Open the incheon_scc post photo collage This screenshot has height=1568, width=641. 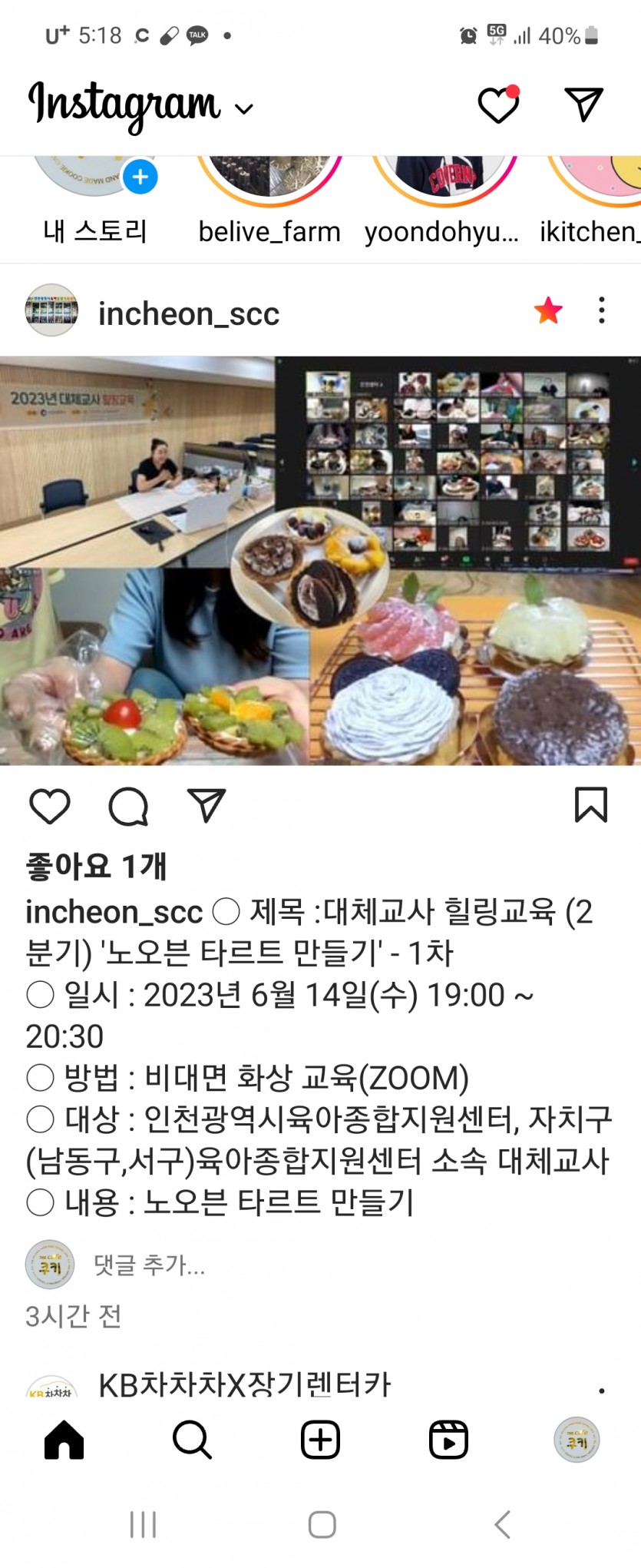320,560
